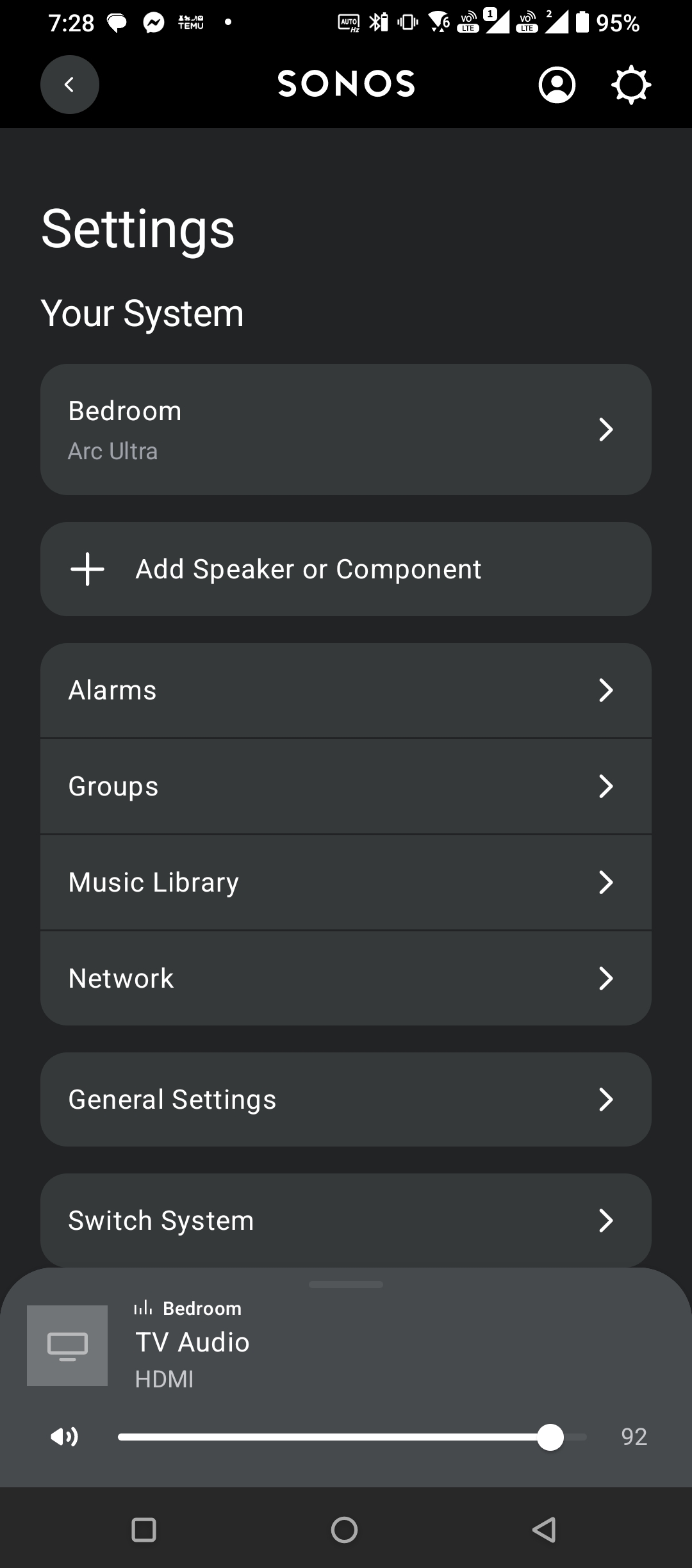This screenshot has height=1568, width=692.
Task: Open Alarms settings
Action: click(346, 690)
